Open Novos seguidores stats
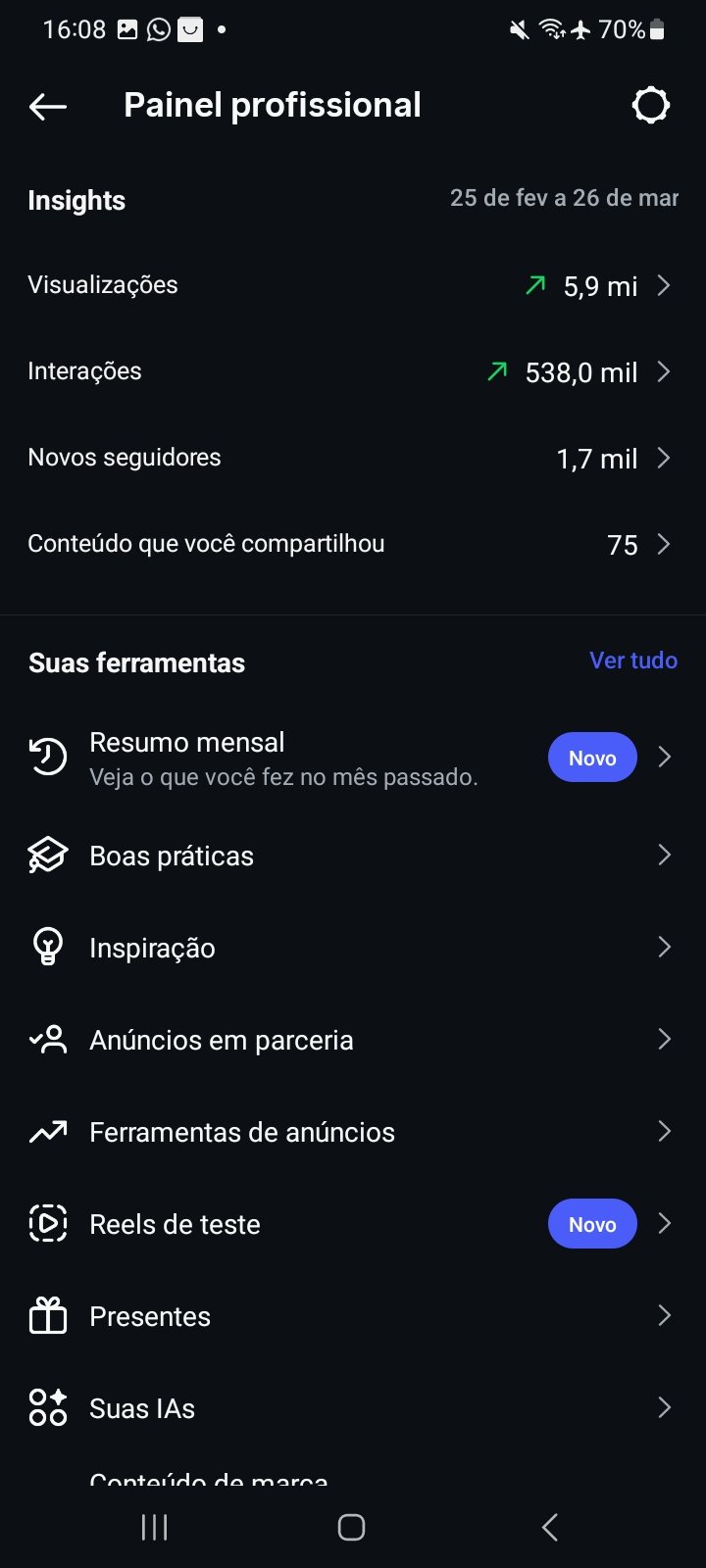 coord(353,458)
